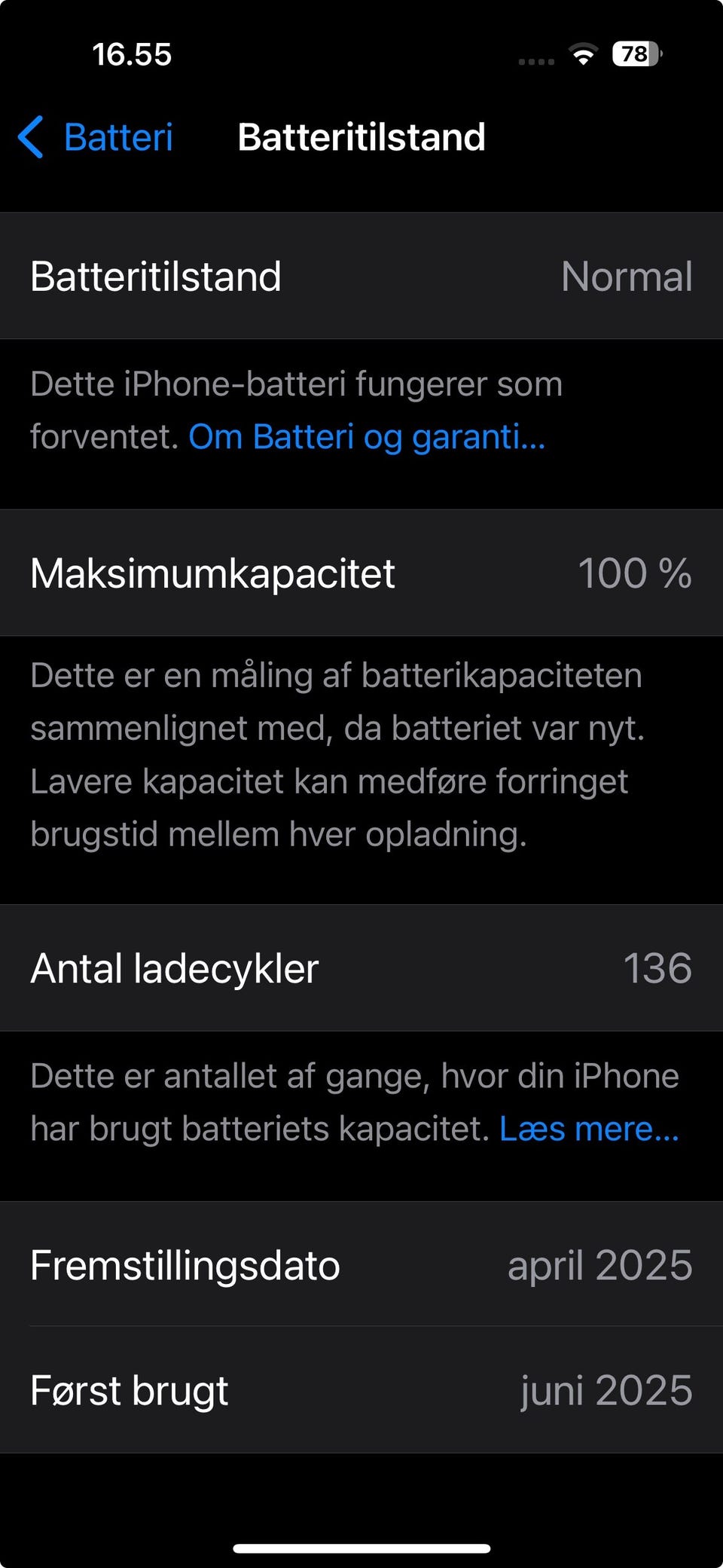
Task: Tap the 'juni 2025' first use date
Action: (x=606, y=1389)
